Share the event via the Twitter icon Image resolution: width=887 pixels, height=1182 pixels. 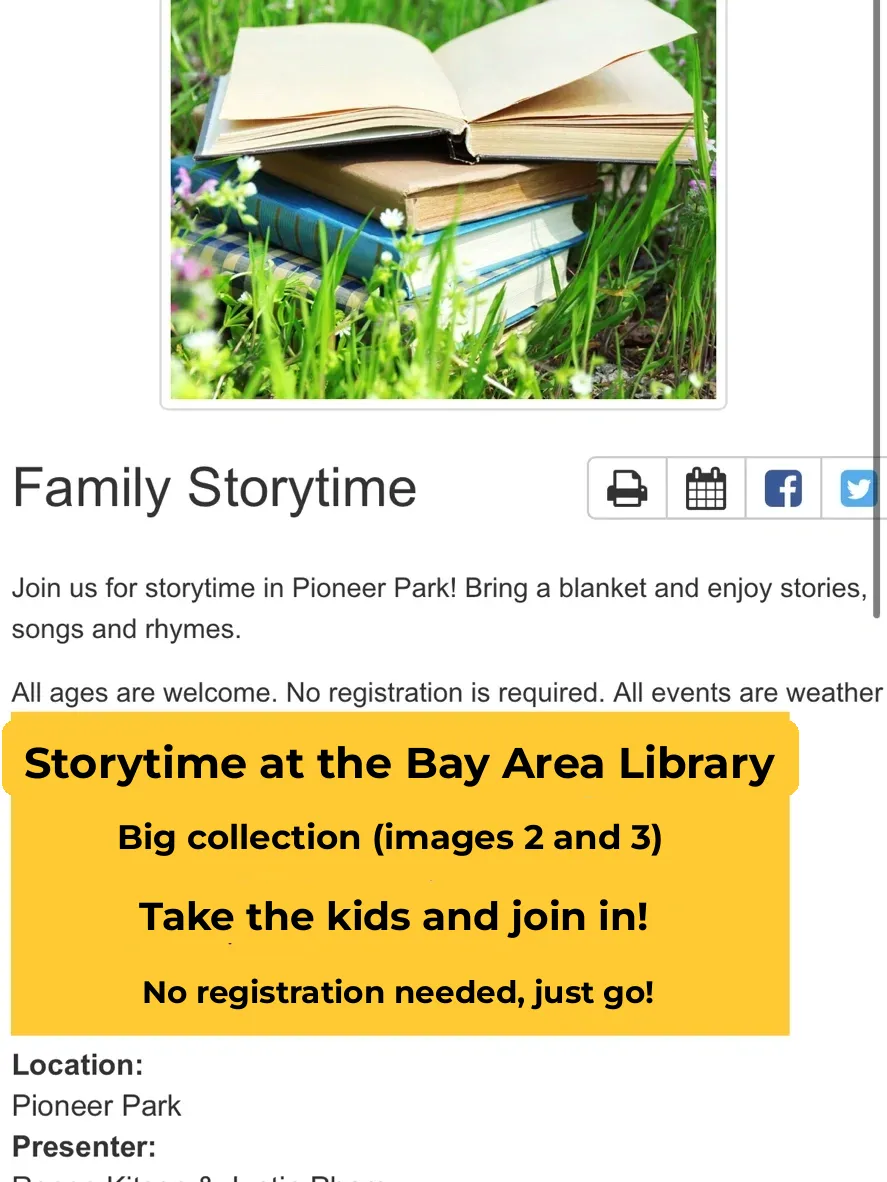858,488
